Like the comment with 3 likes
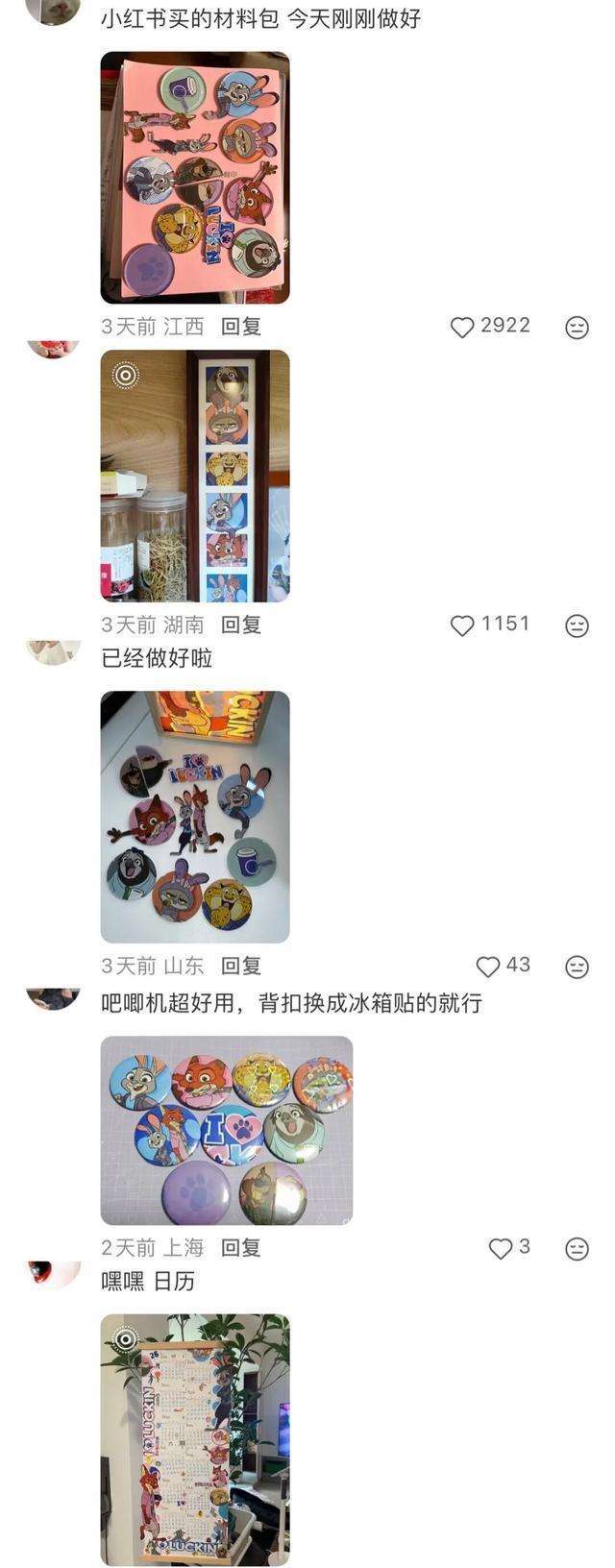 click(501, 1248)
